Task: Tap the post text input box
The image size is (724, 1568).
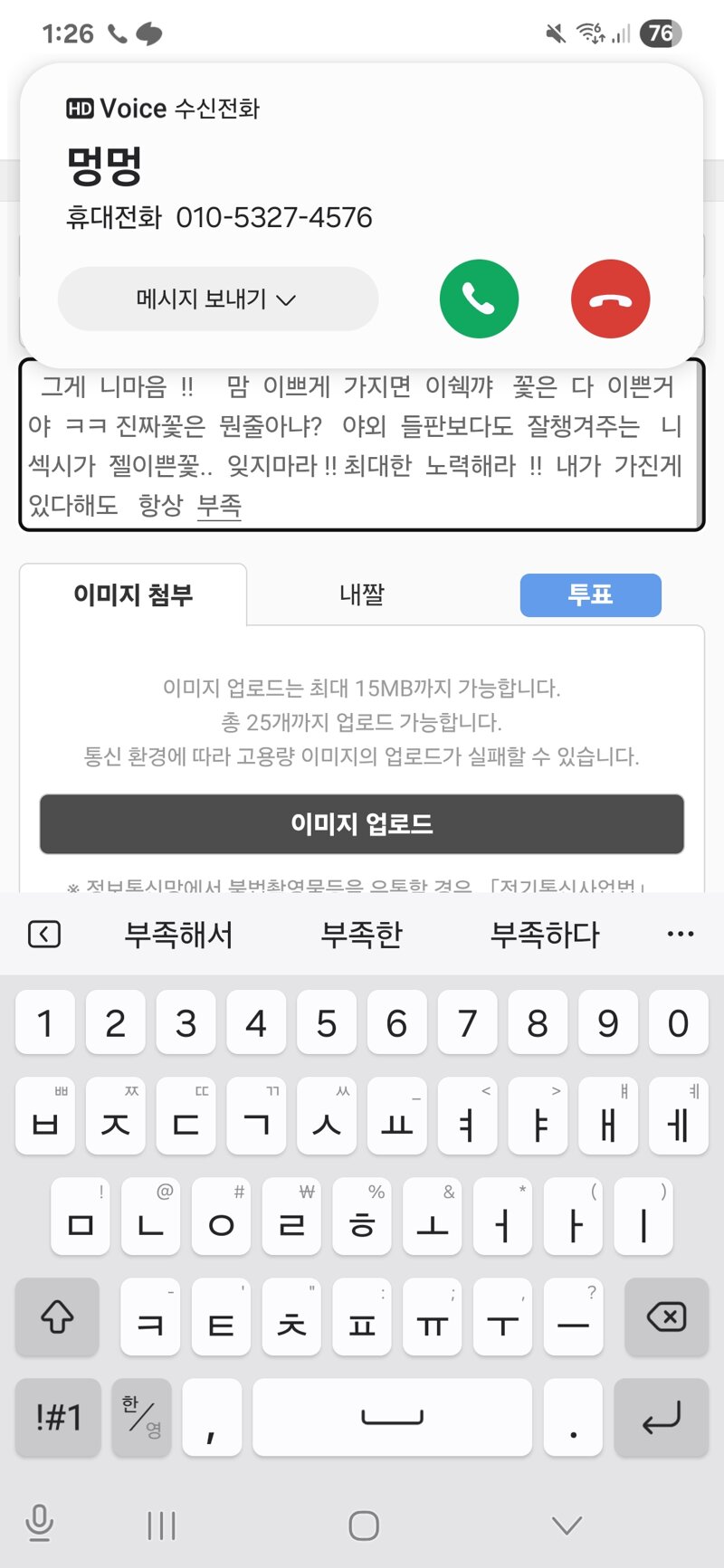Action: tap(361, 445)
